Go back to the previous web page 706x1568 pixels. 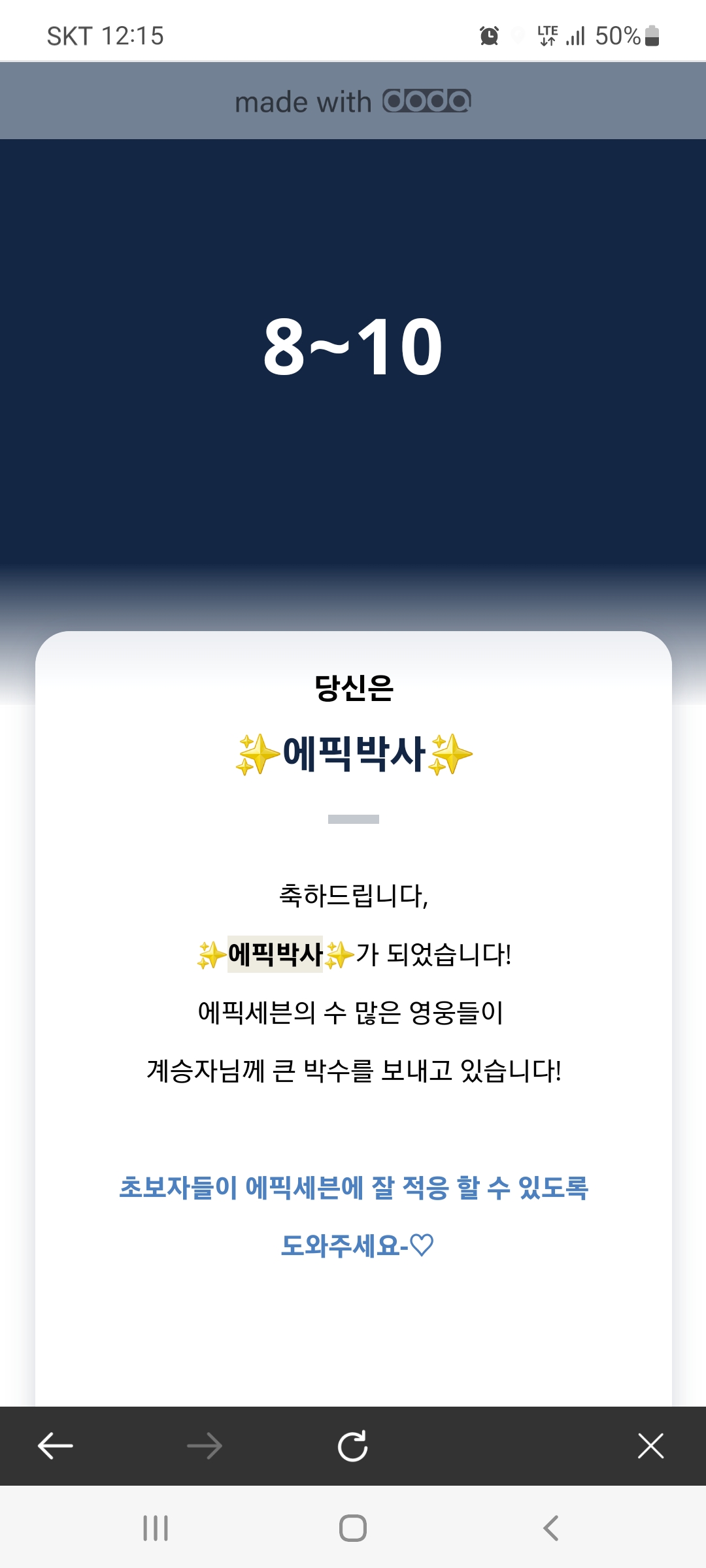56,1446
